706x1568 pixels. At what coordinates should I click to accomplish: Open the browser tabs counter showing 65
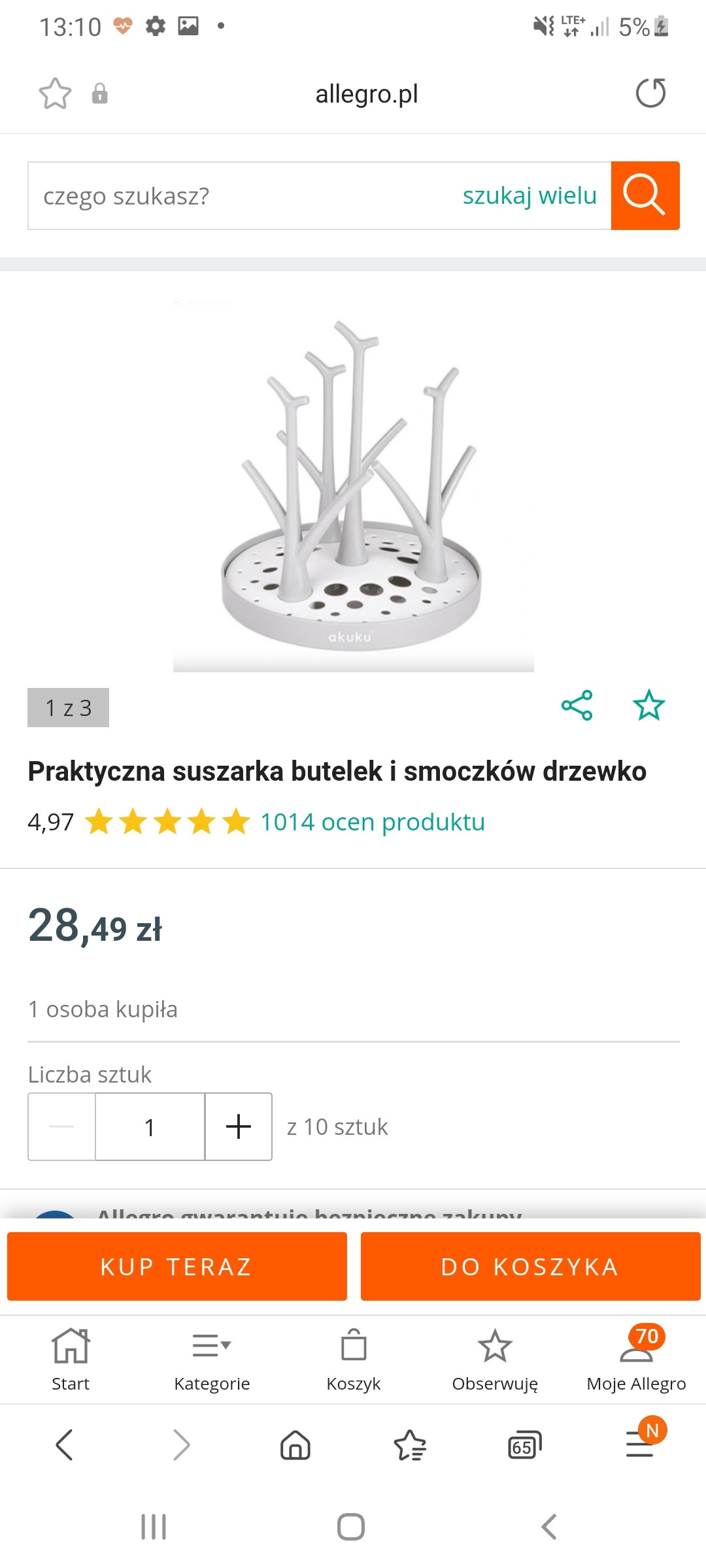coord(524,1445)
